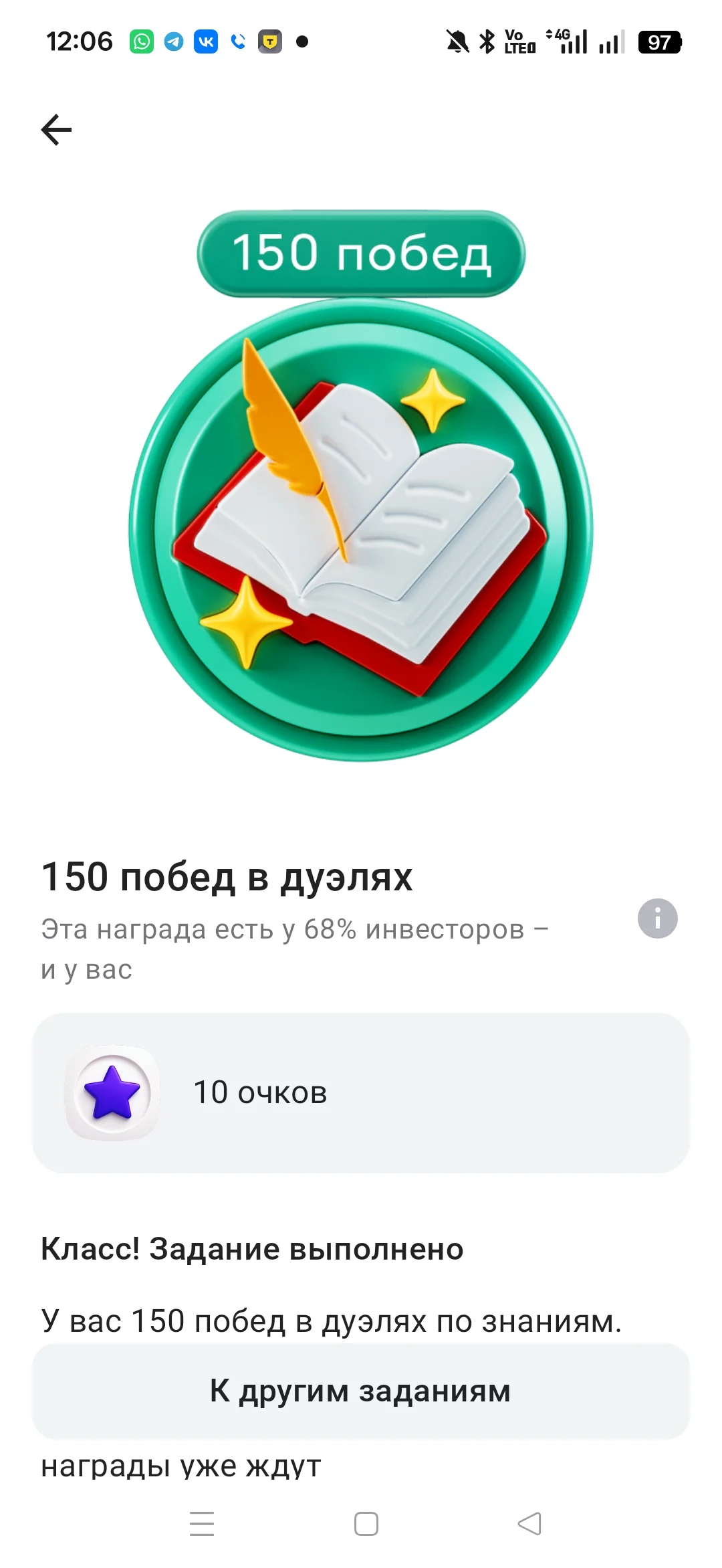Go back using the top-left arrow
Screen dimensions: 722x1568
tap(56, 130)
